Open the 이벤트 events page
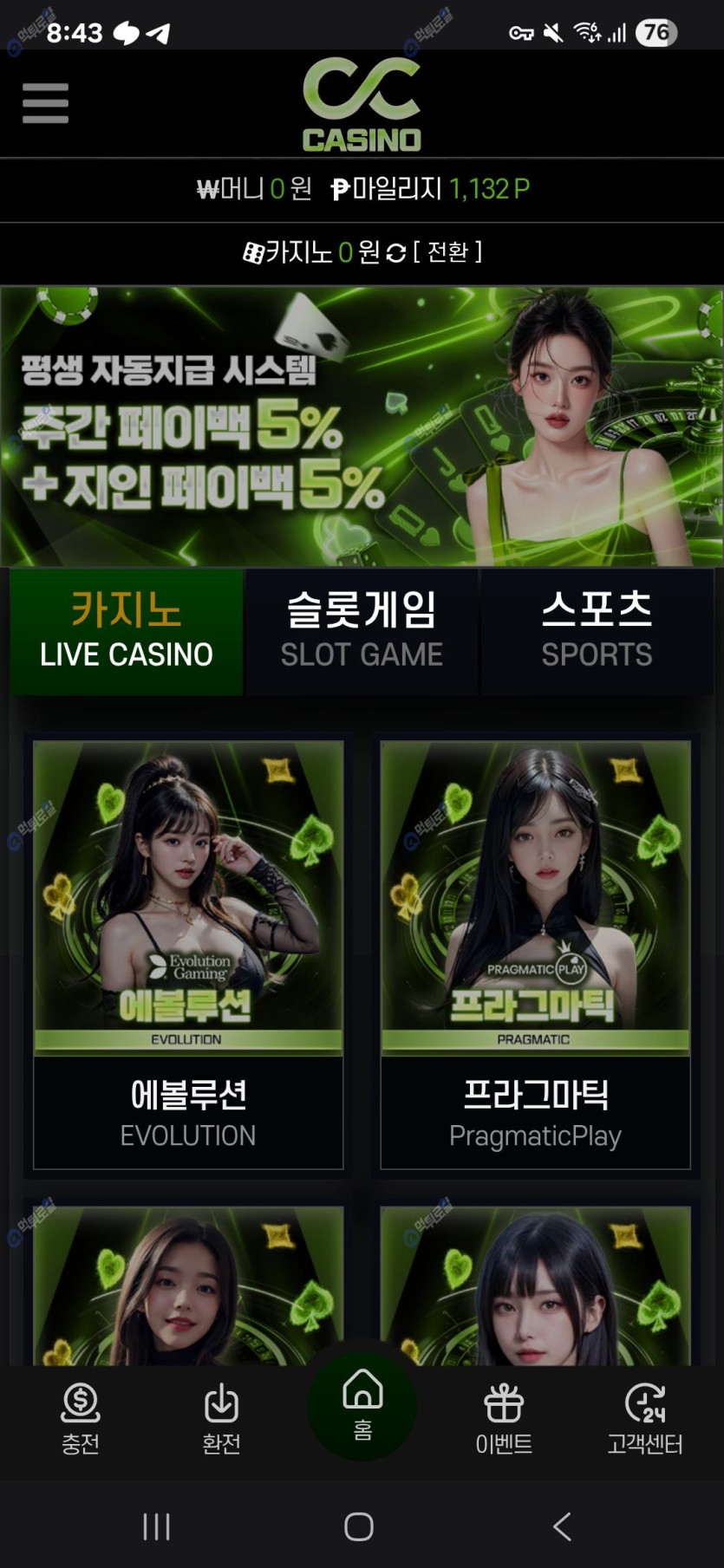This screenshot has height=1568, width=724. click(x=504, y=1419)
